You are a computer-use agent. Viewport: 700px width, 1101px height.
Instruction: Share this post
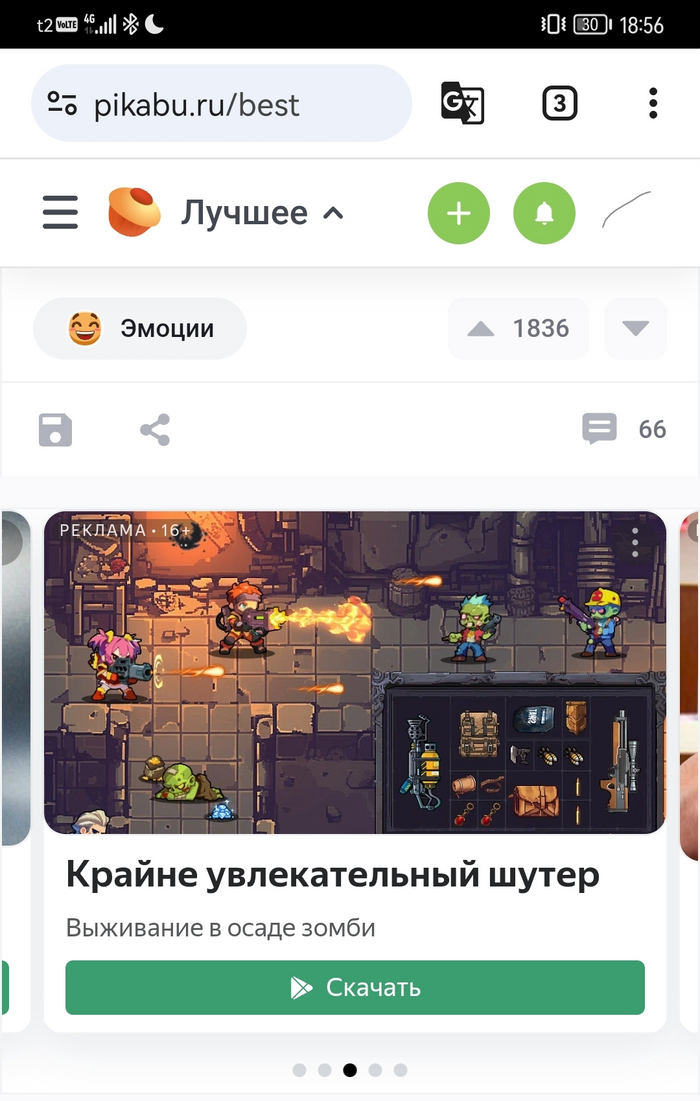(x=155, y=430)
